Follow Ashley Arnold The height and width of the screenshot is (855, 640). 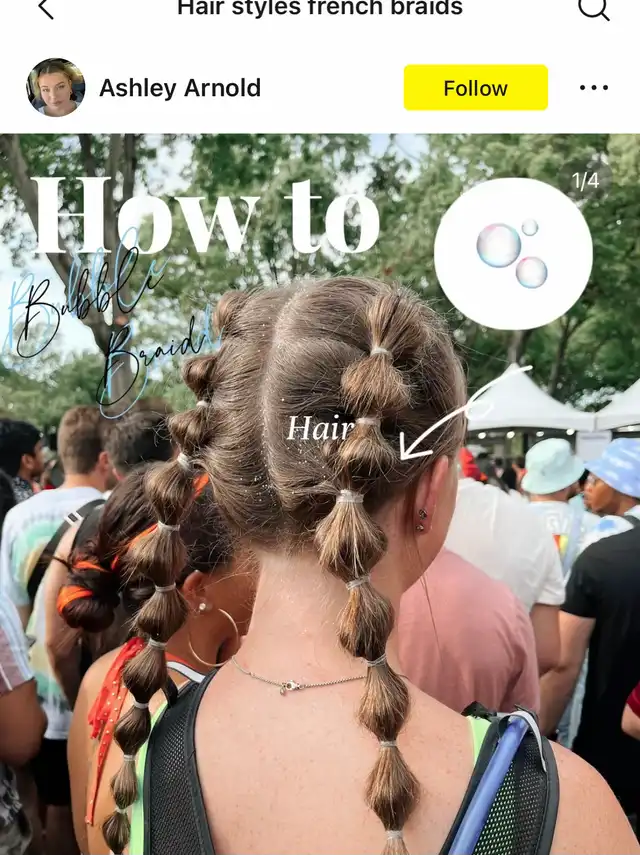[475, 88]
